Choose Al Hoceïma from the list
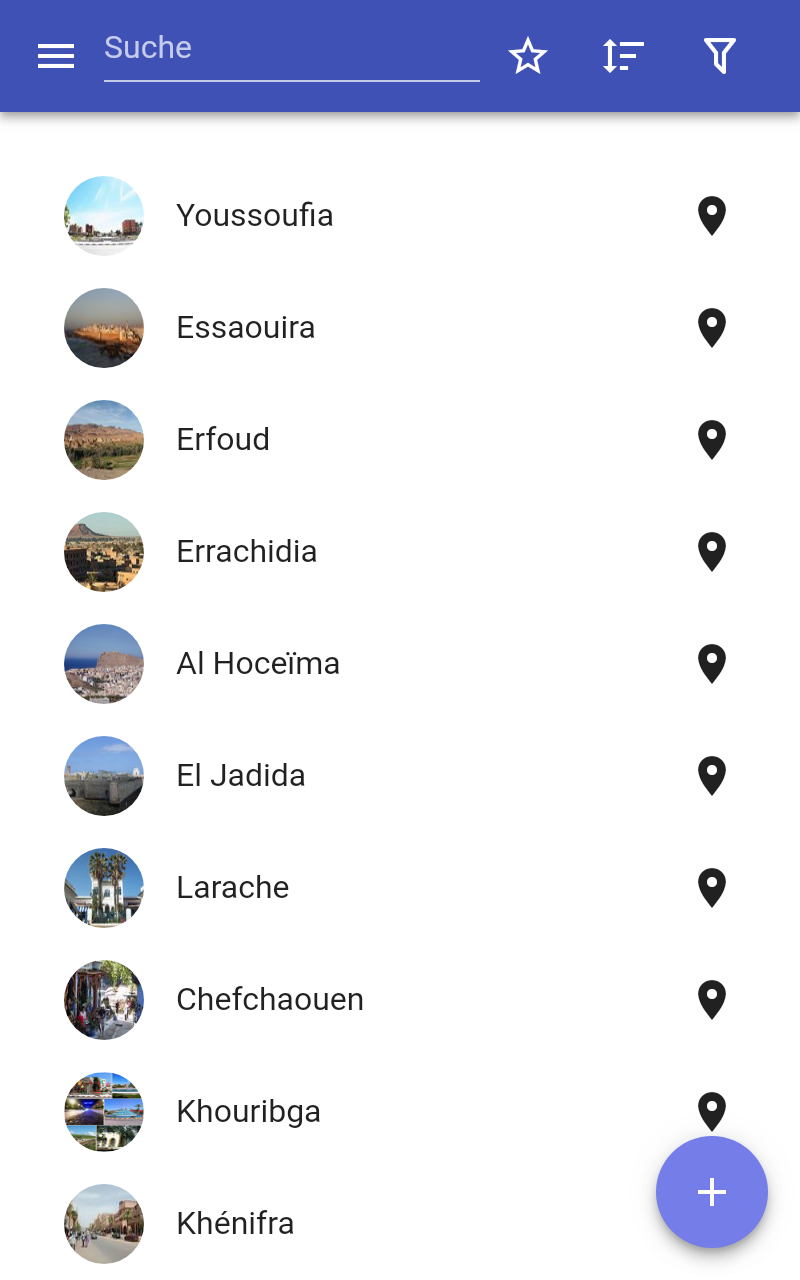Viewport: 800px width, 1280px height. (x=258, y=663)
